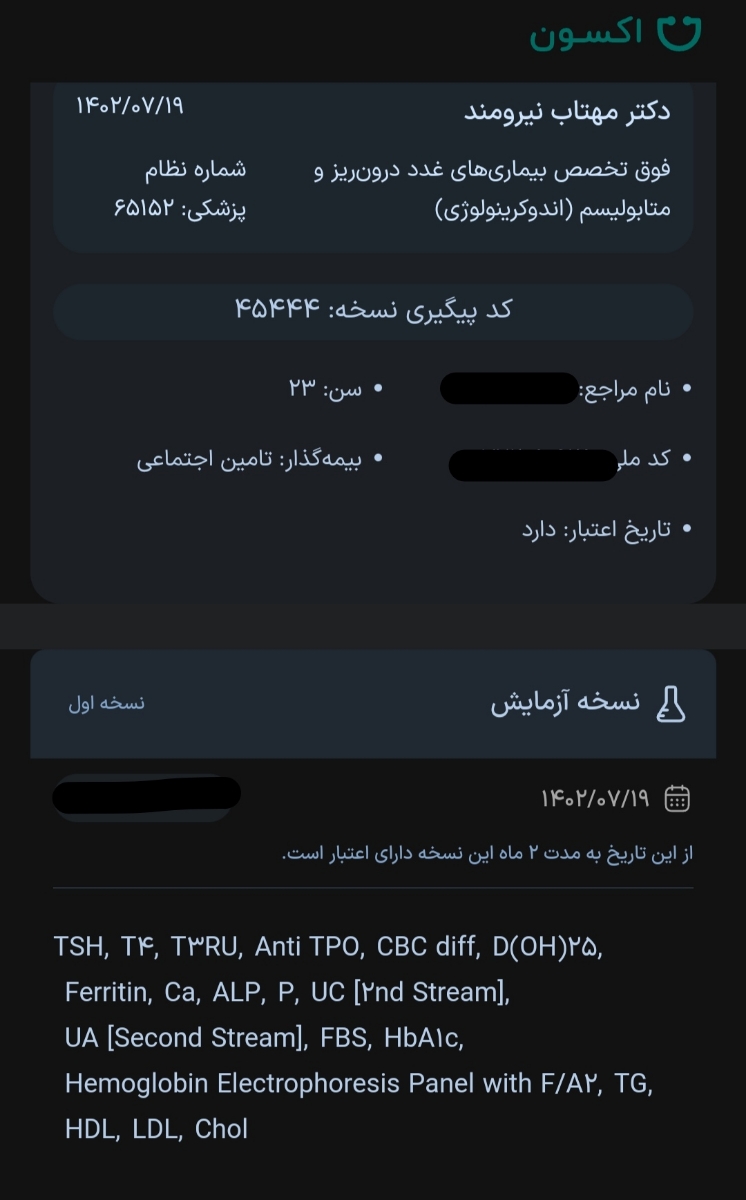
Task: Tap the prescription tracking code 45444
Action: tap(373, 310)
